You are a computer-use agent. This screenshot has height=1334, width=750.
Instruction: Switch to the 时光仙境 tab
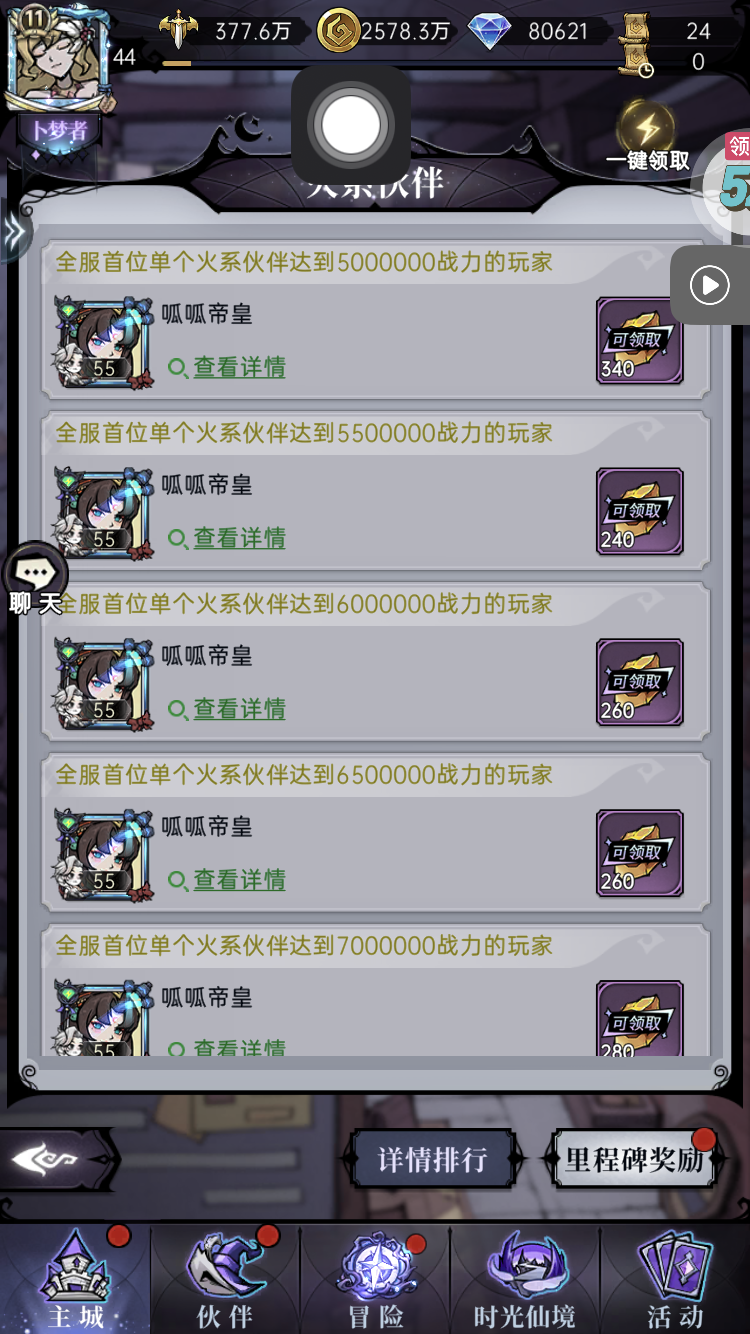(525, 1280)
